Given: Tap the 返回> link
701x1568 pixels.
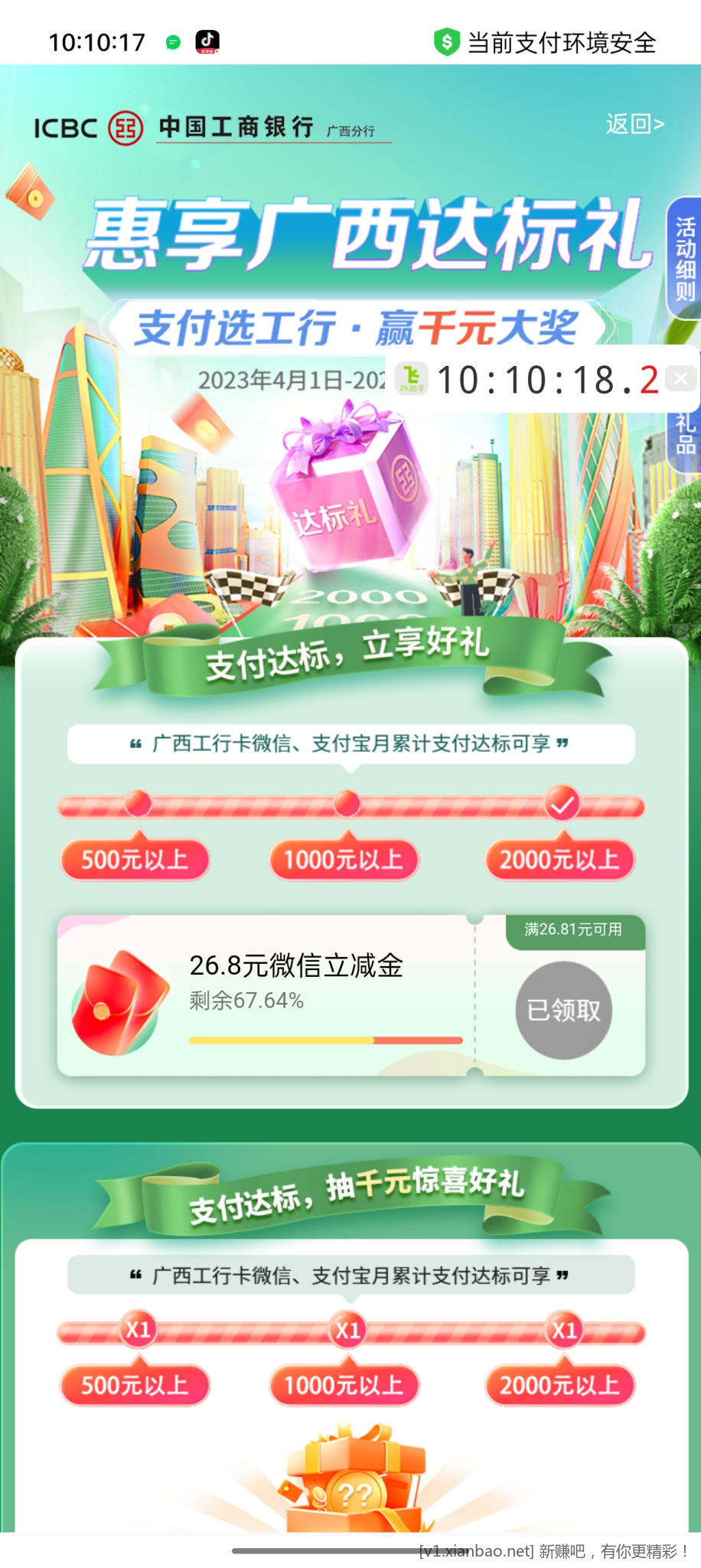Looking at the screenshot, I should pyautogui.click(x=634, y=124).
